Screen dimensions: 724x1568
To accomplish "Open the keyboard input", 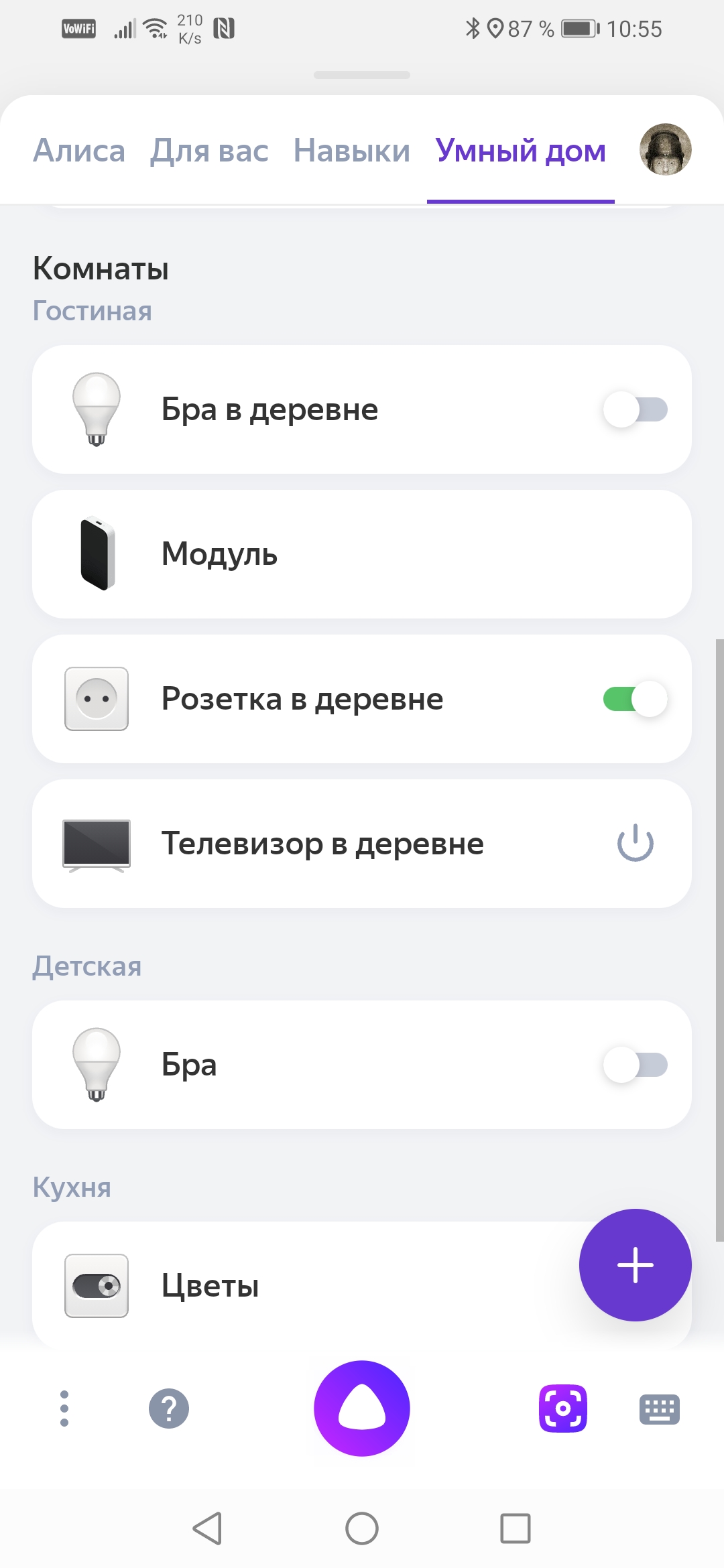I will (660, 1409).
